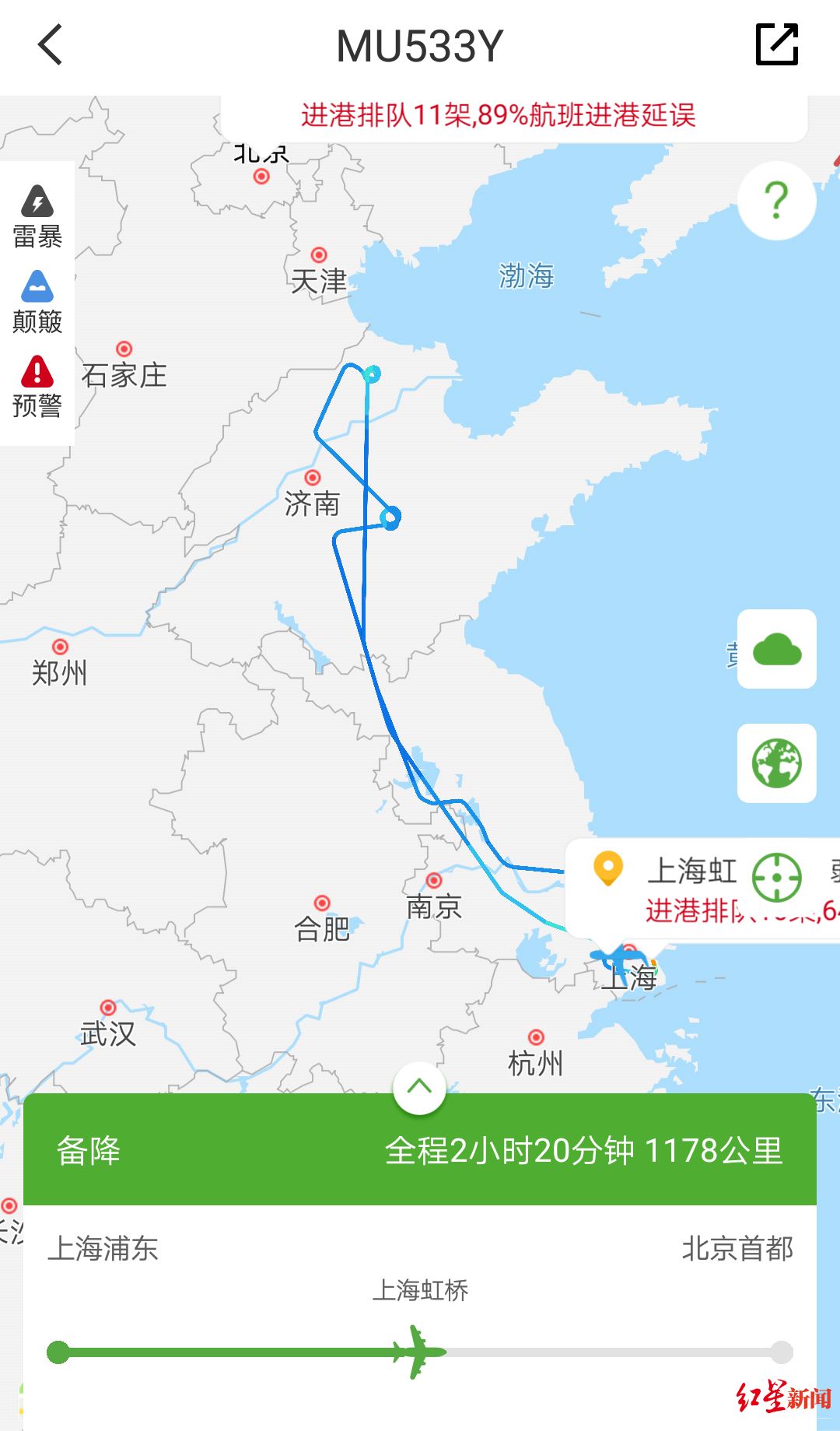Toggle the 颠簸 turbulence layer
840x1431 pixels.
37,298
